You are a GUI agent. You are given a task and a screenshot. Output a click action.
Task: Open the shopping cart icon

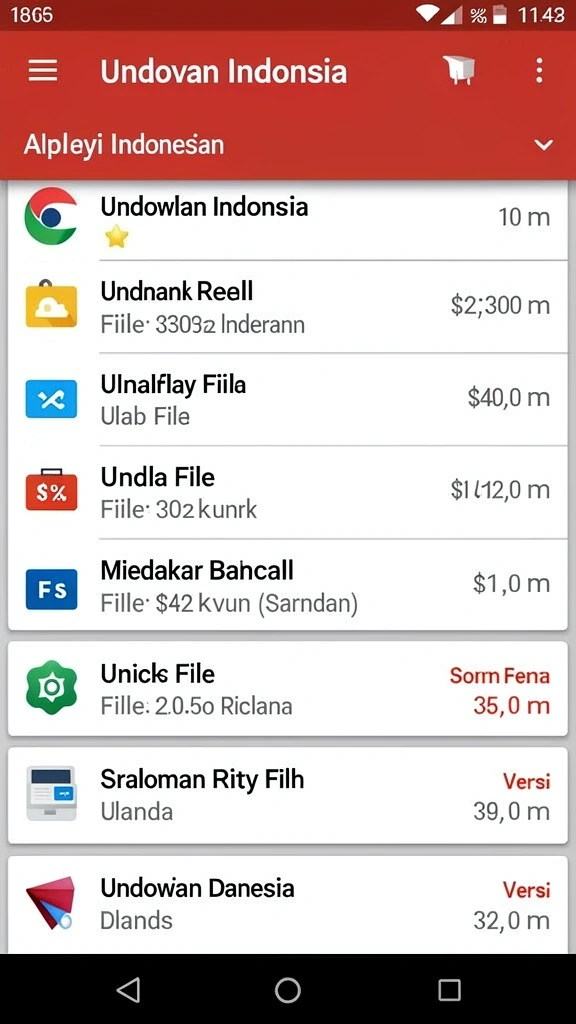point(458,70)
